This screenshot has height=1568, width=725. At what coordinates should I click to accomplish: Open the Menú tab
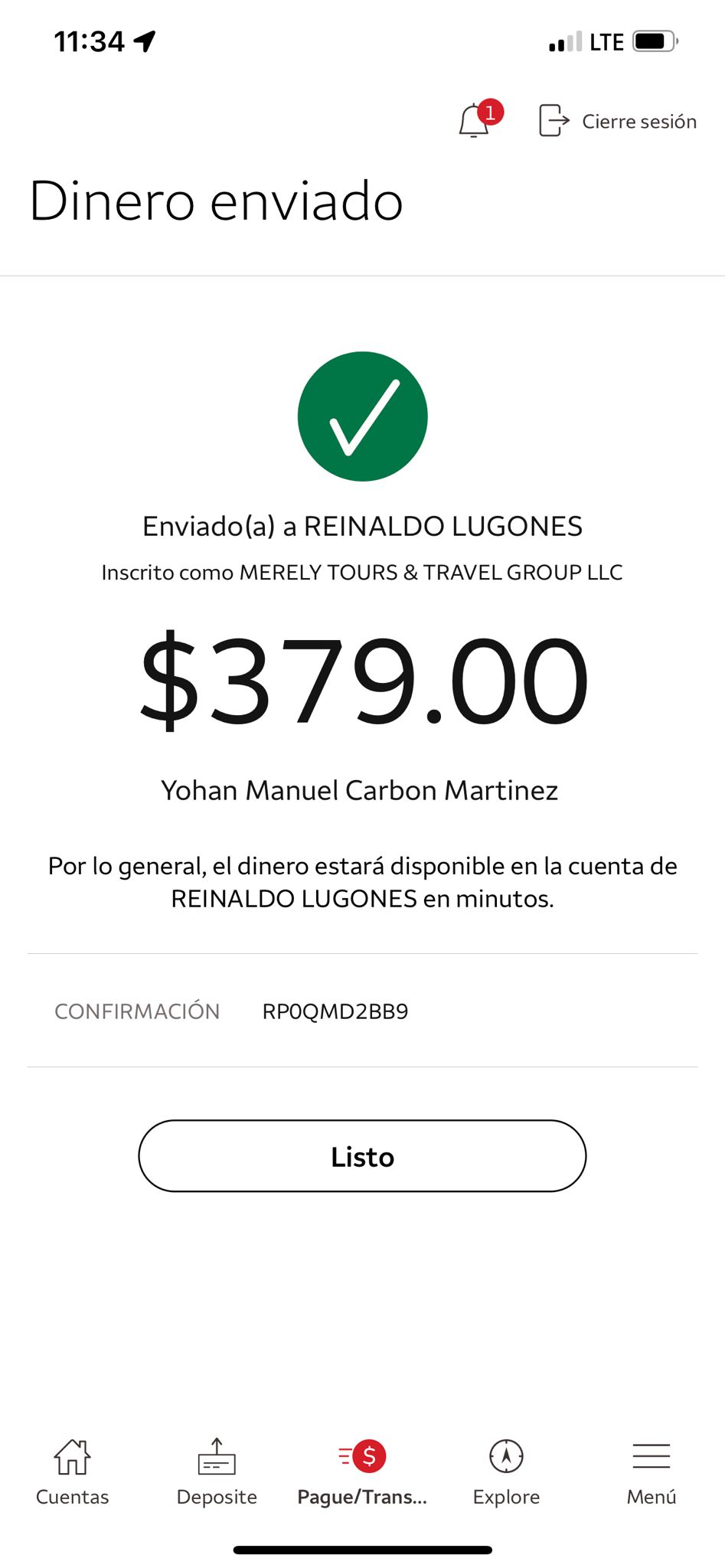pos(652,1473)
